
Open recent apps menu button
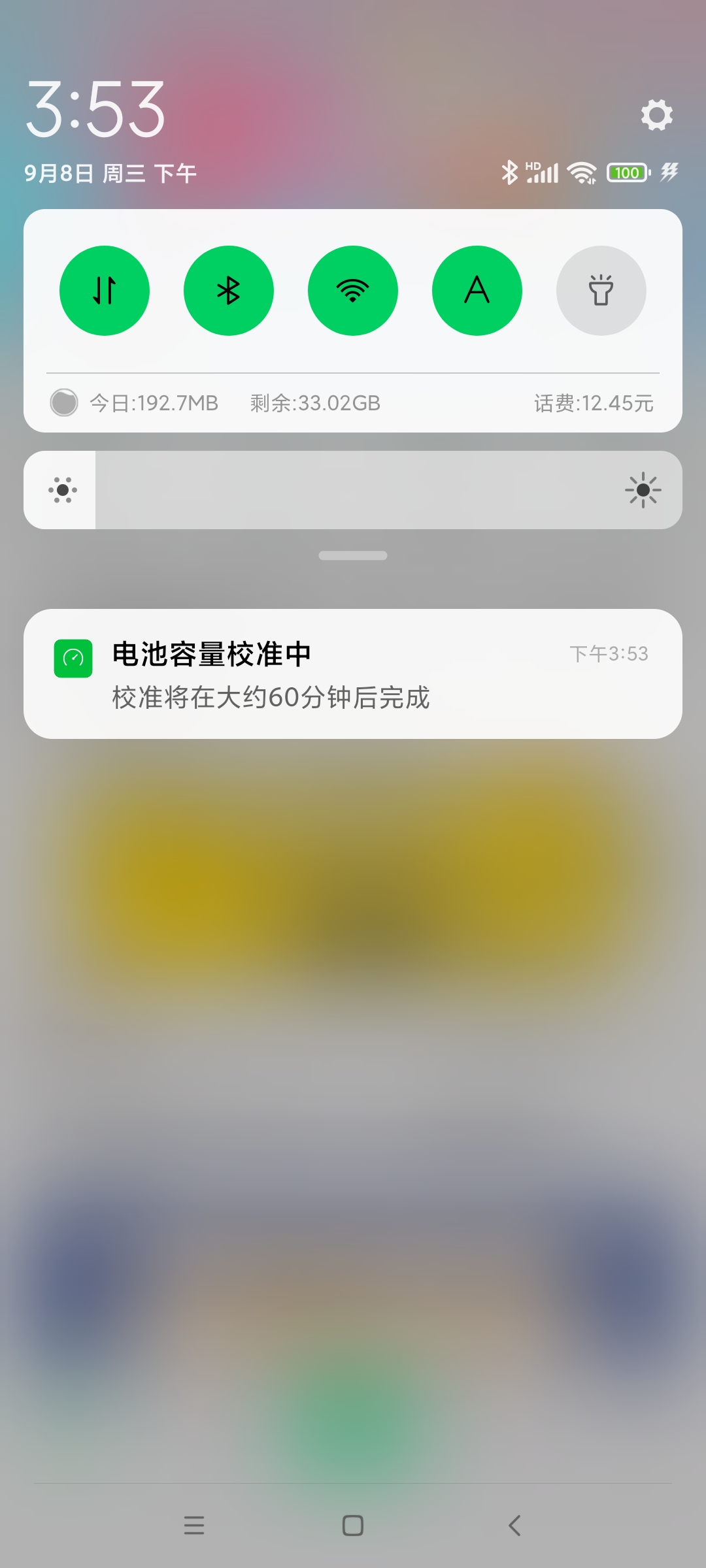click(x=194, y=1526)
